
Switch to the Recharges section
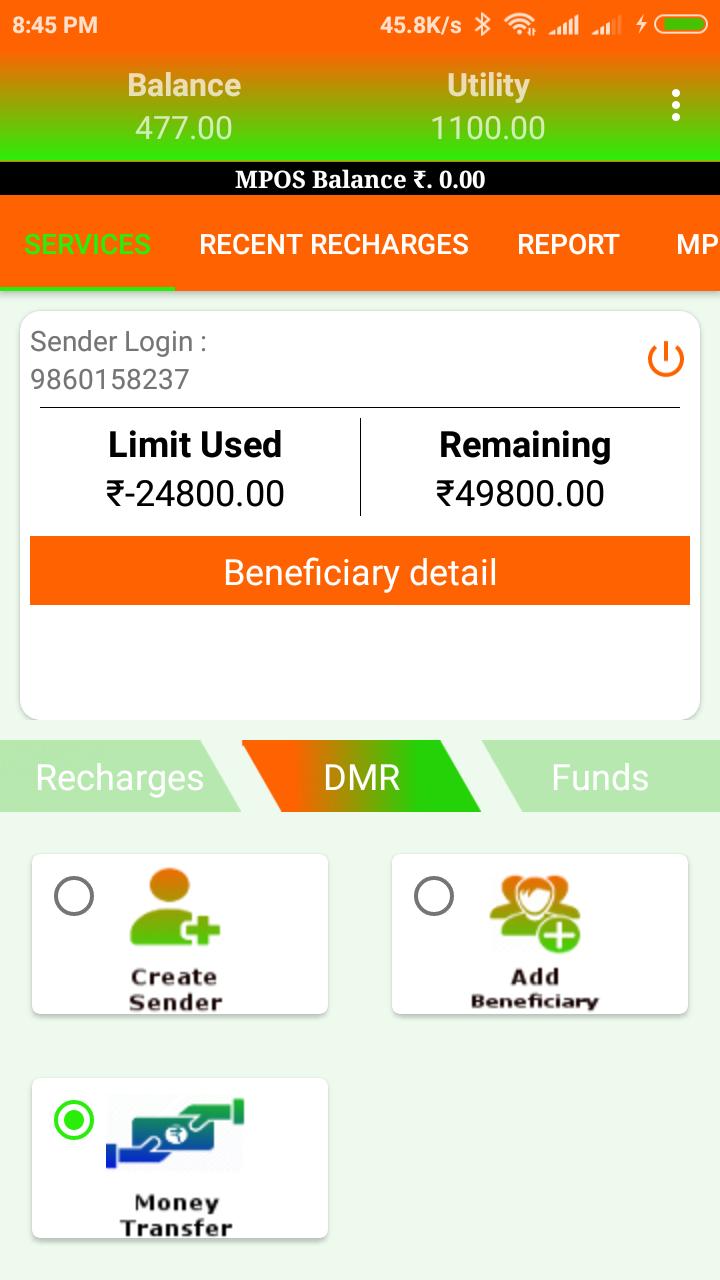(x=119, y=778)
